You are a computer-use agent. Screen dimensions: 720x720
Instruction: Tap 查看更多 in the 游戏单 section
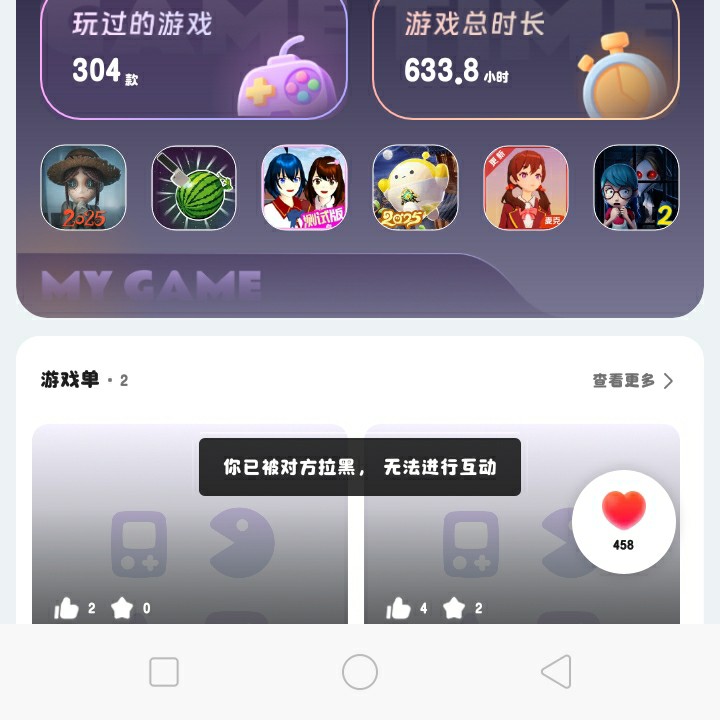[x=632, y=381]
